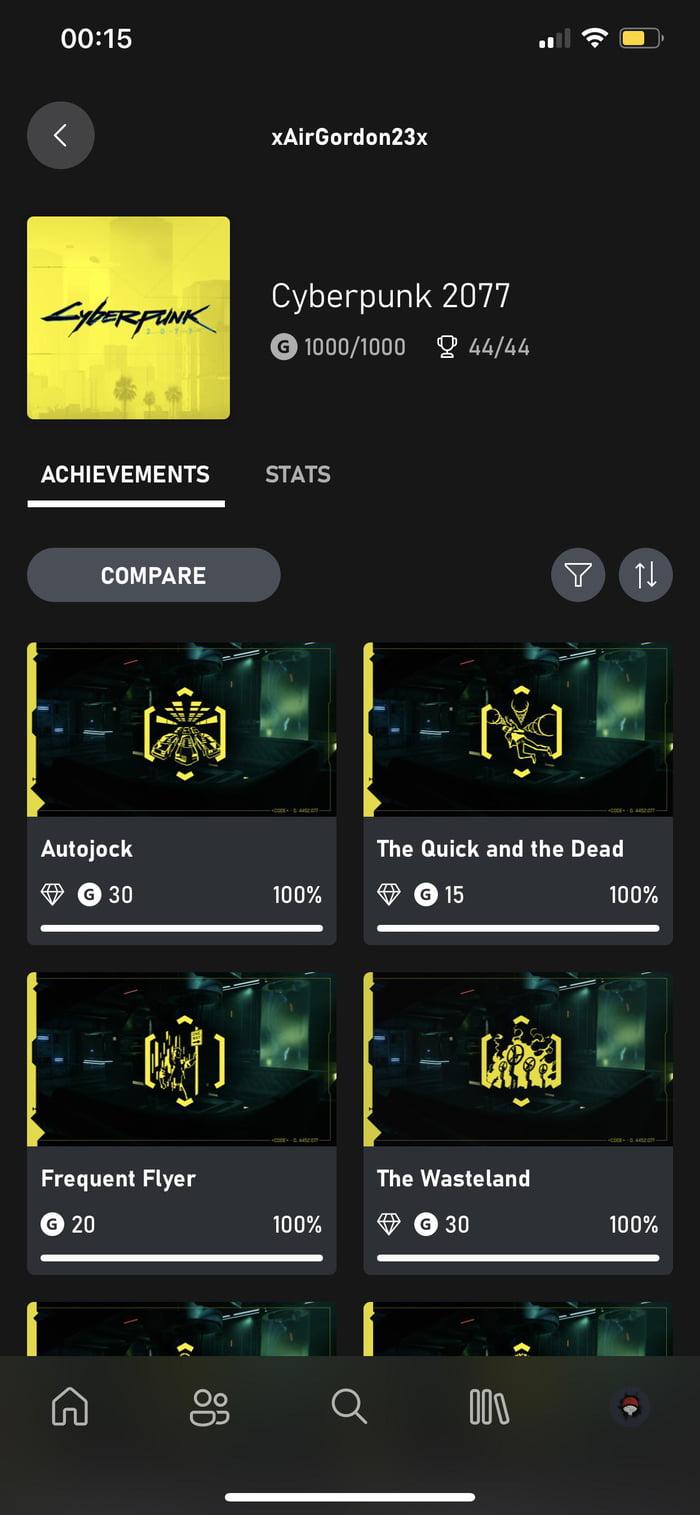Select the Achievements tab
This screenshot has height=1515, width=700.
click(125, 475)
